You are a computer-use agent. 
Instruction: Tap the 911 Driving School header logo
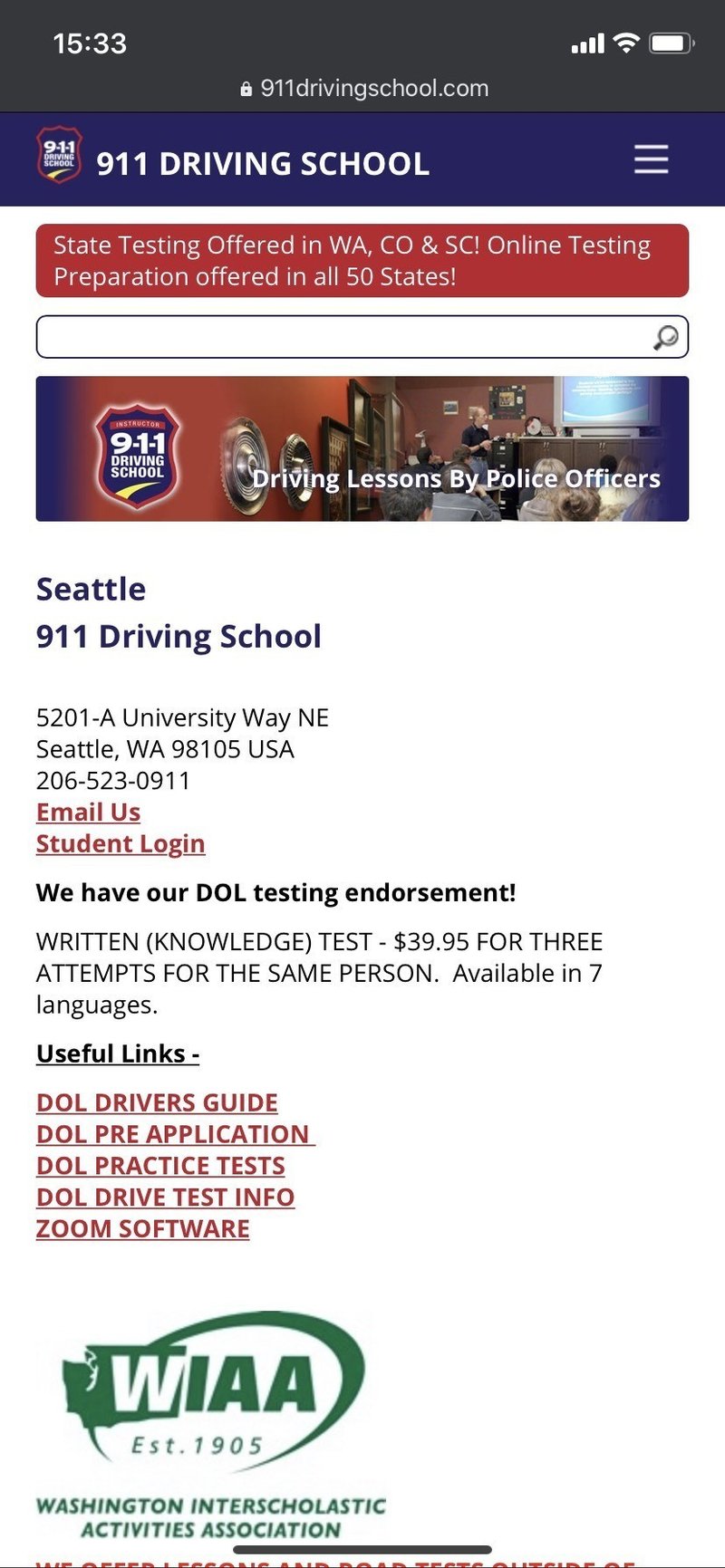59,156
